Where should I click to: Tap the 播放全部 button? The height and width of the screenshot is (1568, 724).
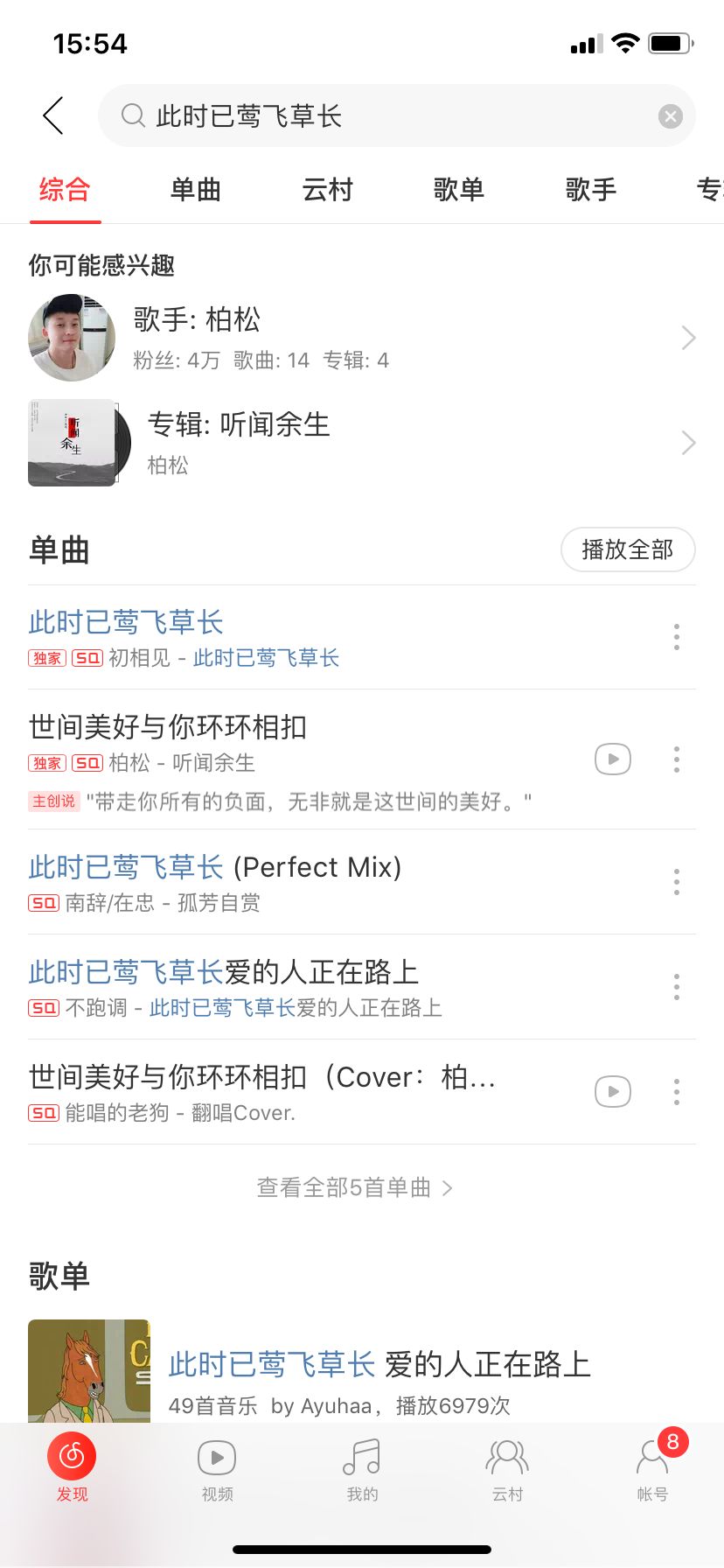coord(628,549)
